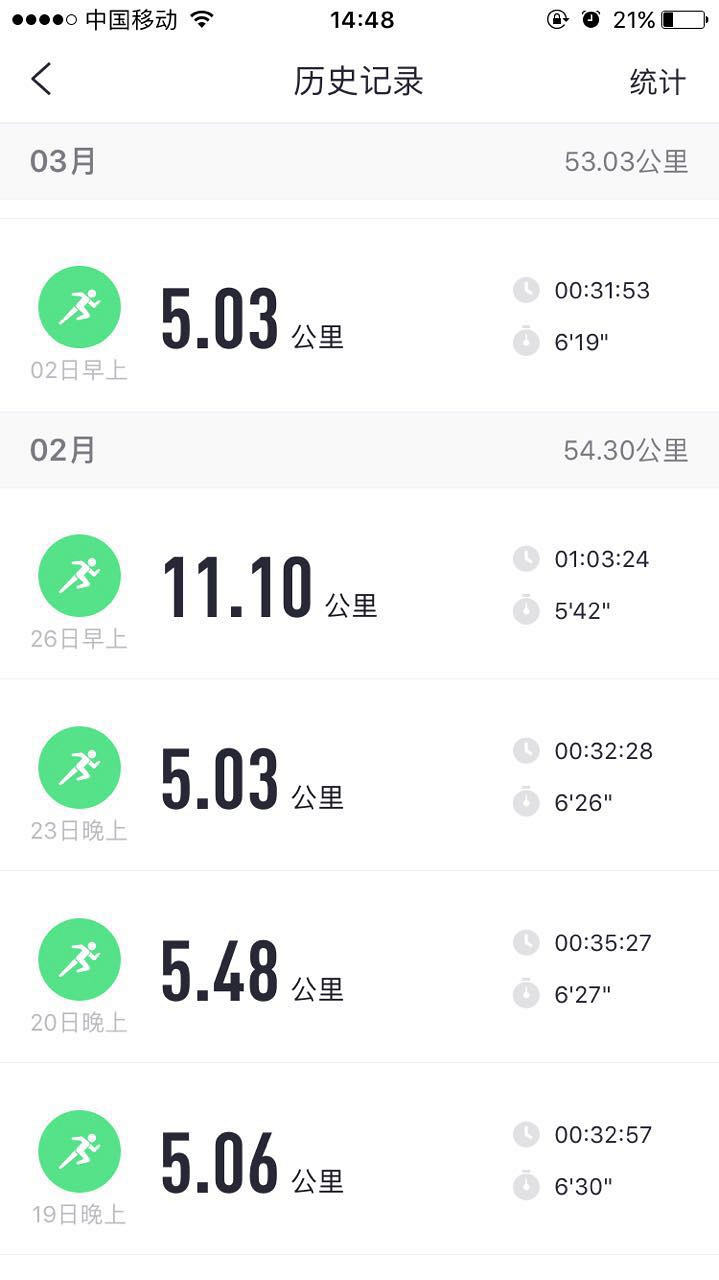Open the 5.06 公里 run on 19日晚上

click(359, 1160)
